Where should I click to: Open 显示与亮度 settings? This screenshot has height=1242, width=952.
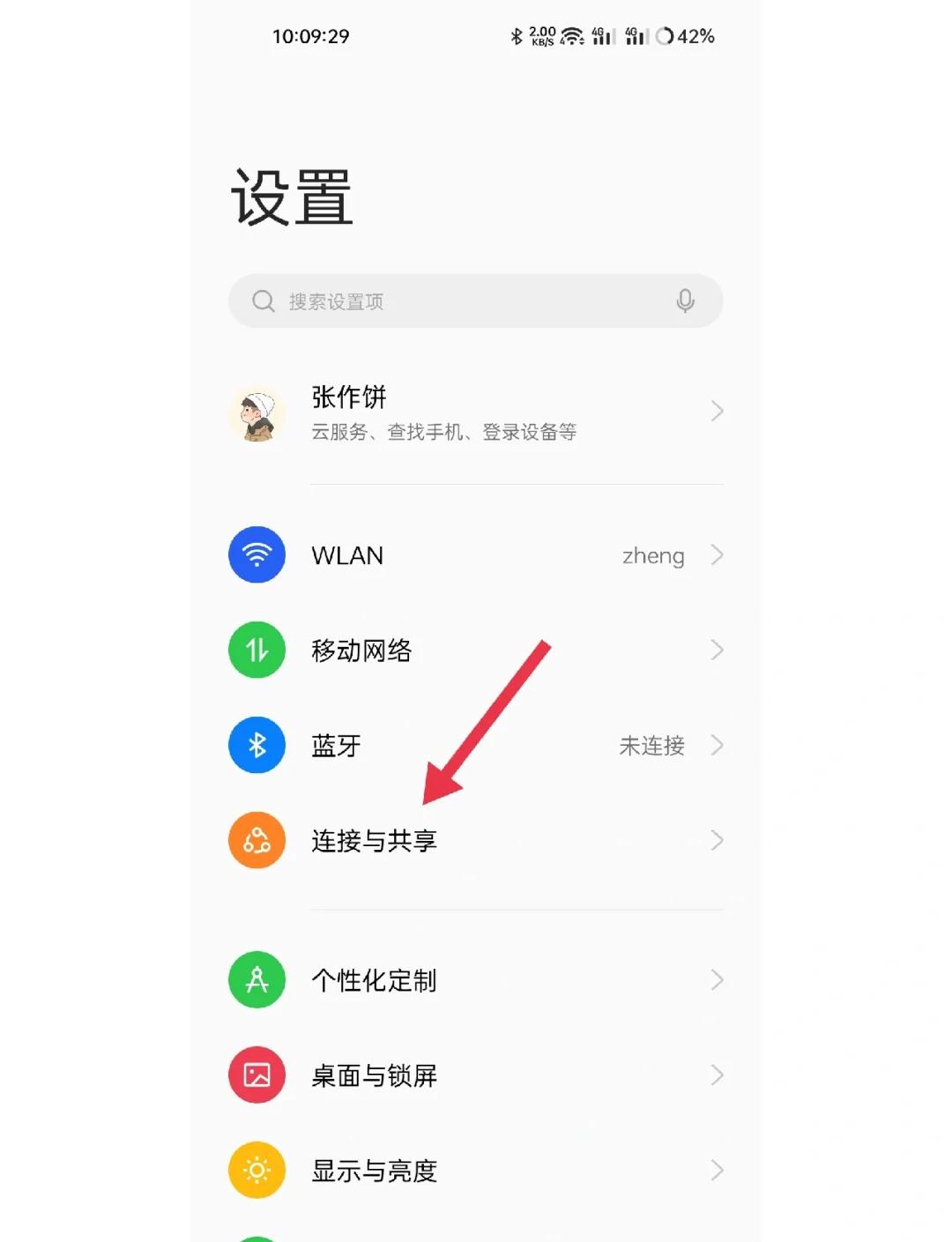pos(476,1171)
